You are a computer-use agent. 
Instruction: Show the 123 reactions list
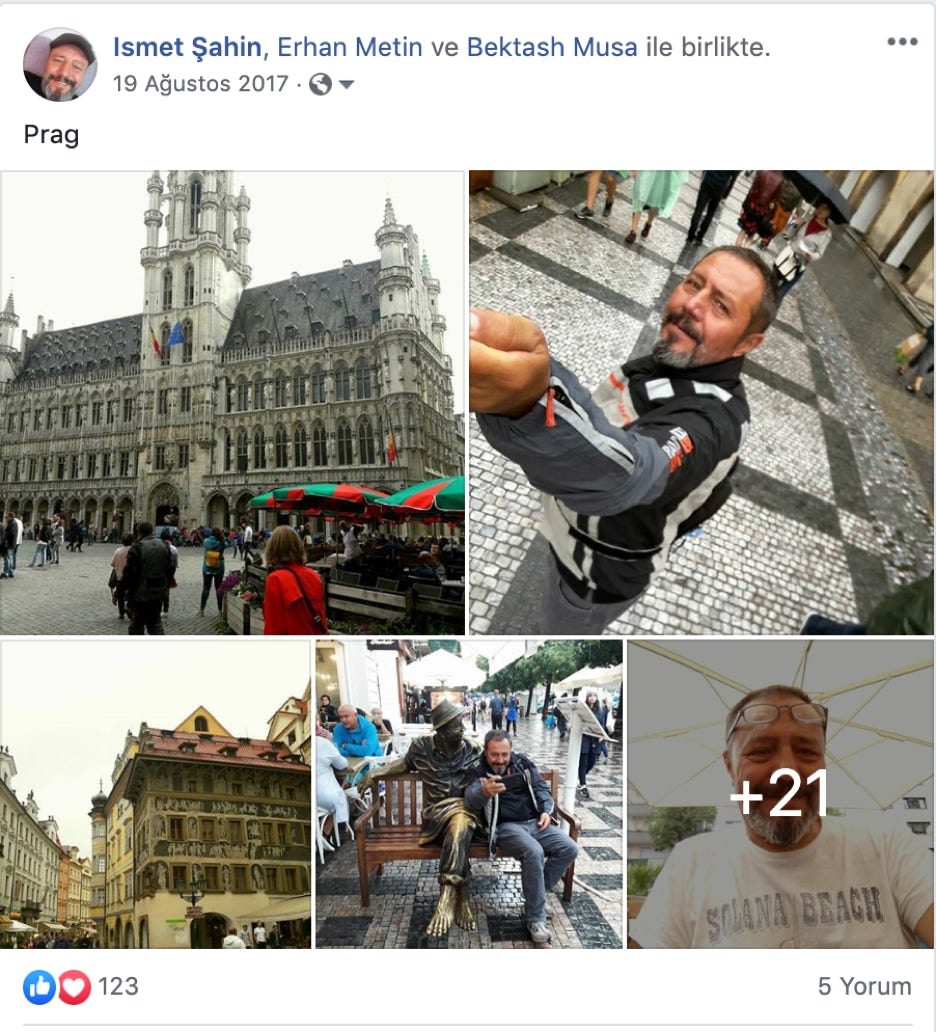118,987
